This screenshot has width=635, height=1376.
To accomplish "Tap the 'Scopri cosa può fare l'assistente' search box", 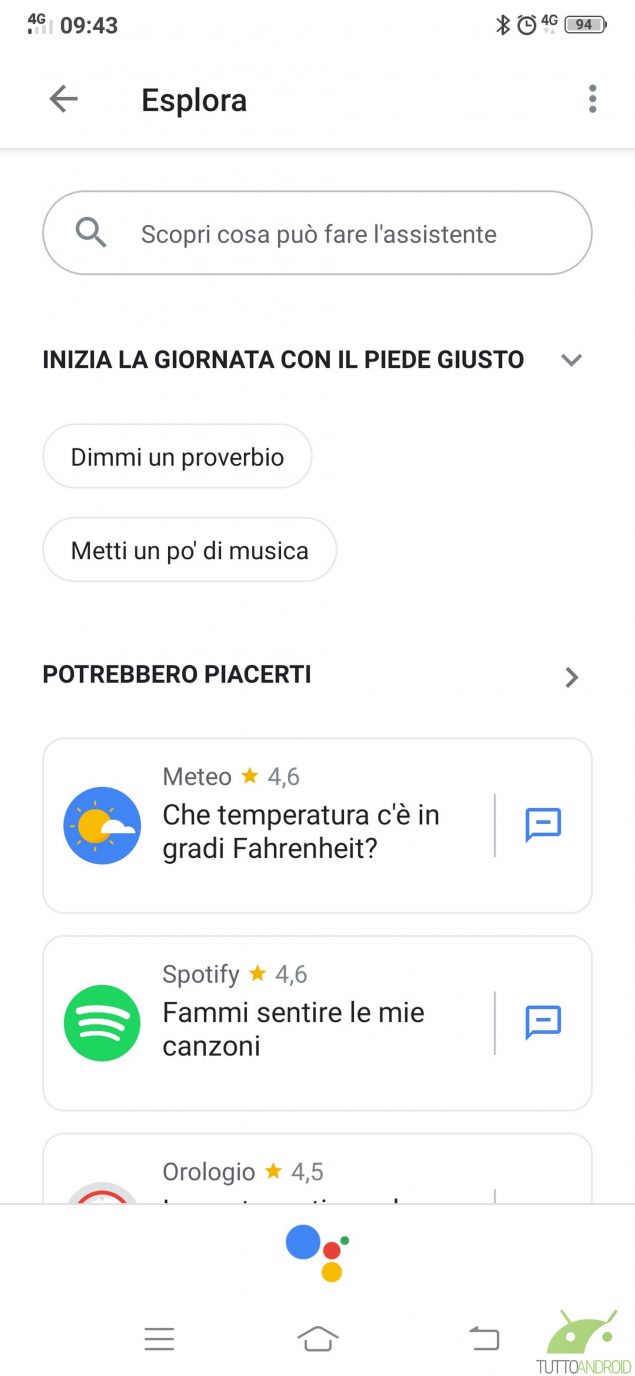I will point(317,234).
